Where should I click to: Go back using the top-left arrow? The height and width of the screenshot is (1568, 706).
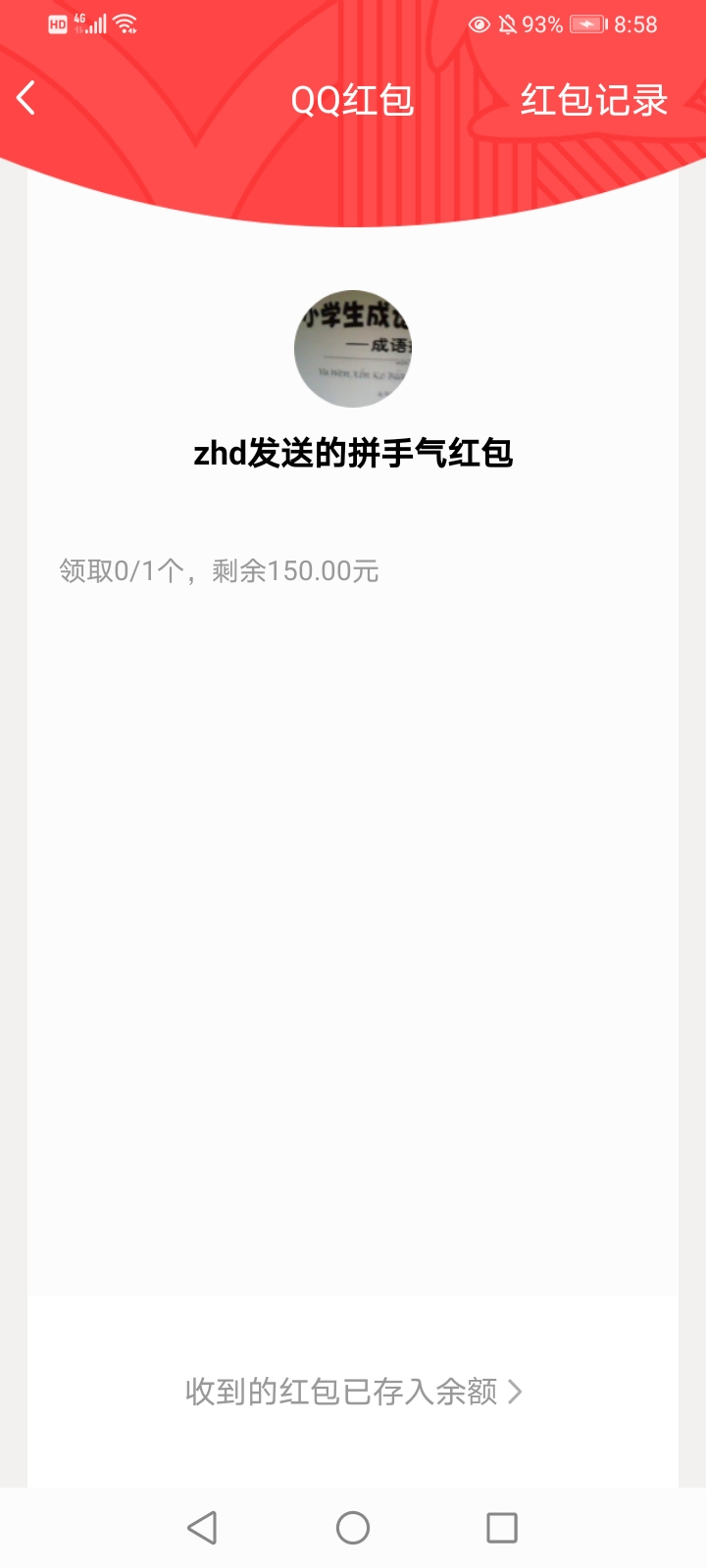click(26, 98)
